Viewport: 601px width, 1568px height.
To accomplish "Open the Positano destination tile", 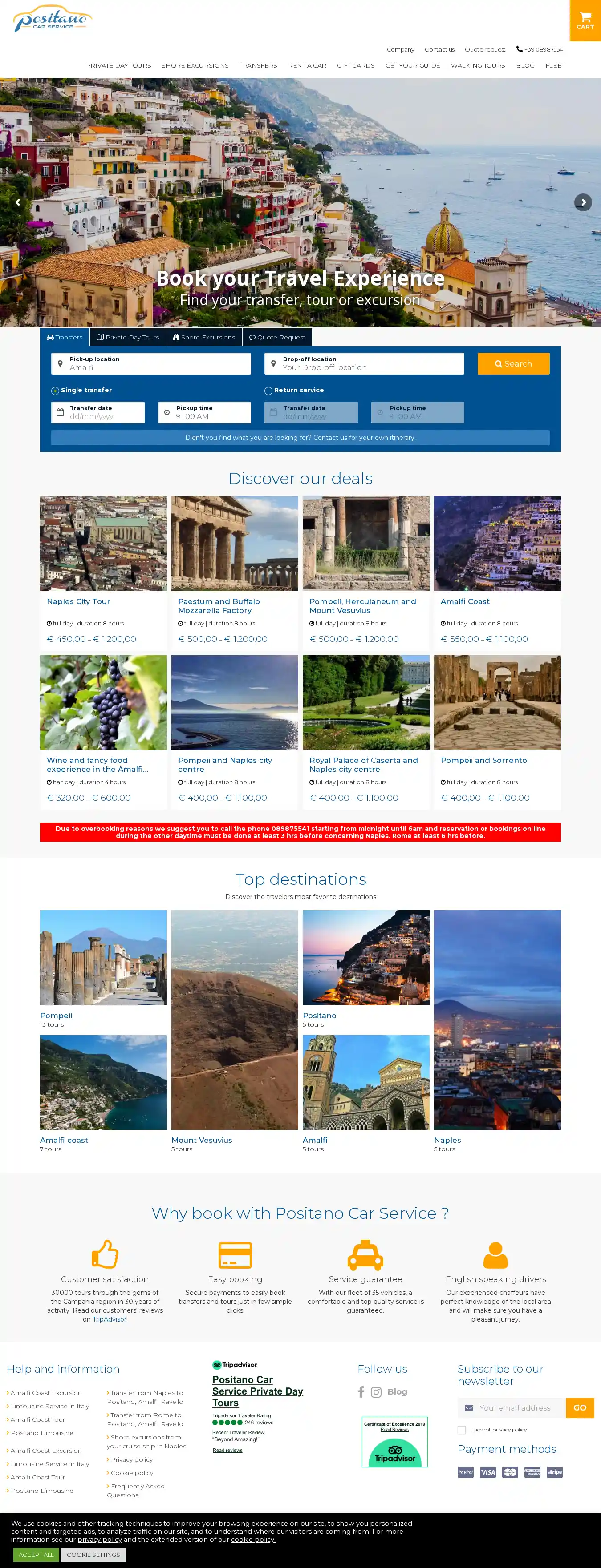I will (x=365, y=957).
